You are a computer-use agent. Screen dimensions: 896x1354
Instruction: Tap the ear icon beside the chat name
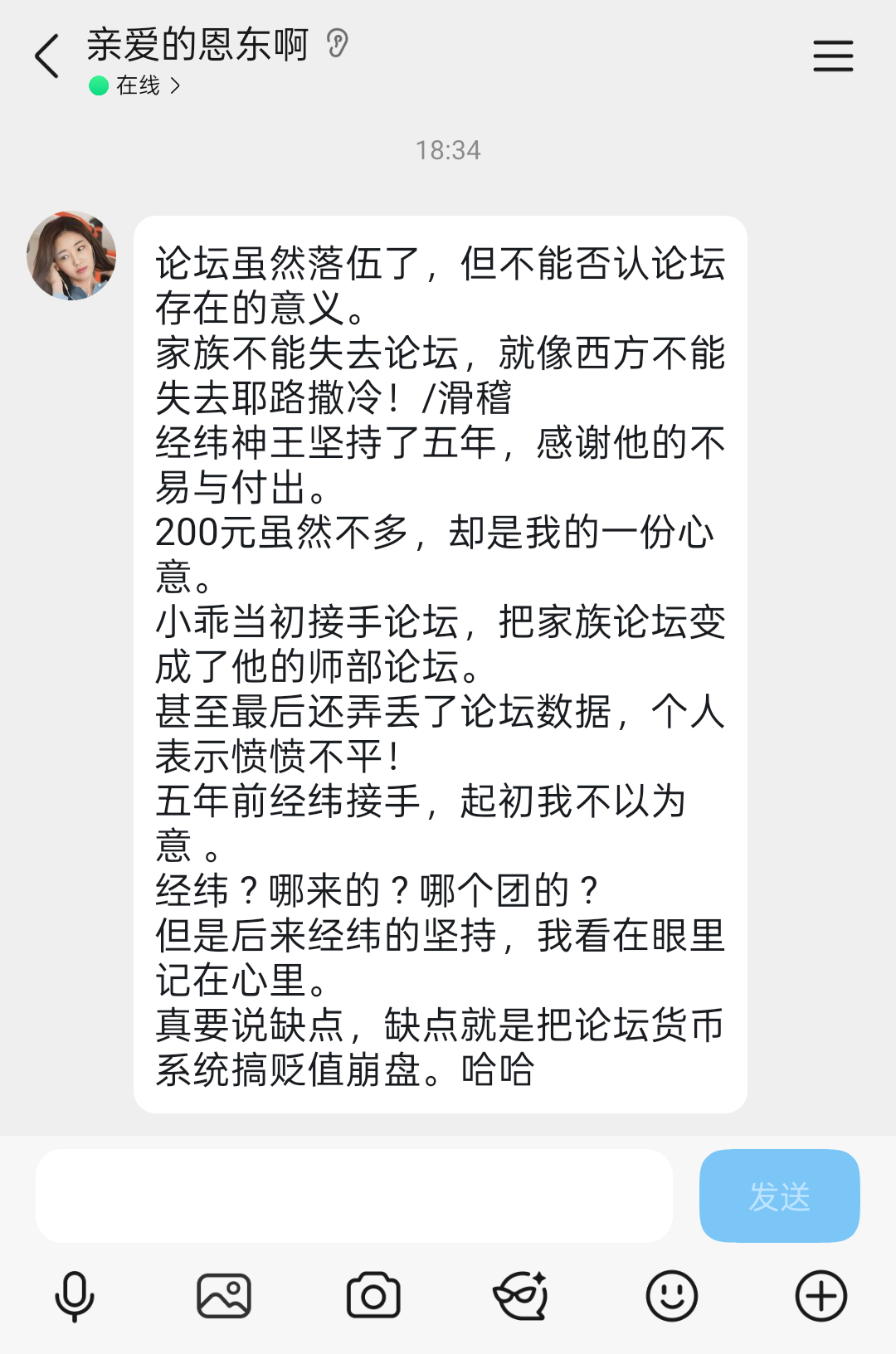pos(337,43)
